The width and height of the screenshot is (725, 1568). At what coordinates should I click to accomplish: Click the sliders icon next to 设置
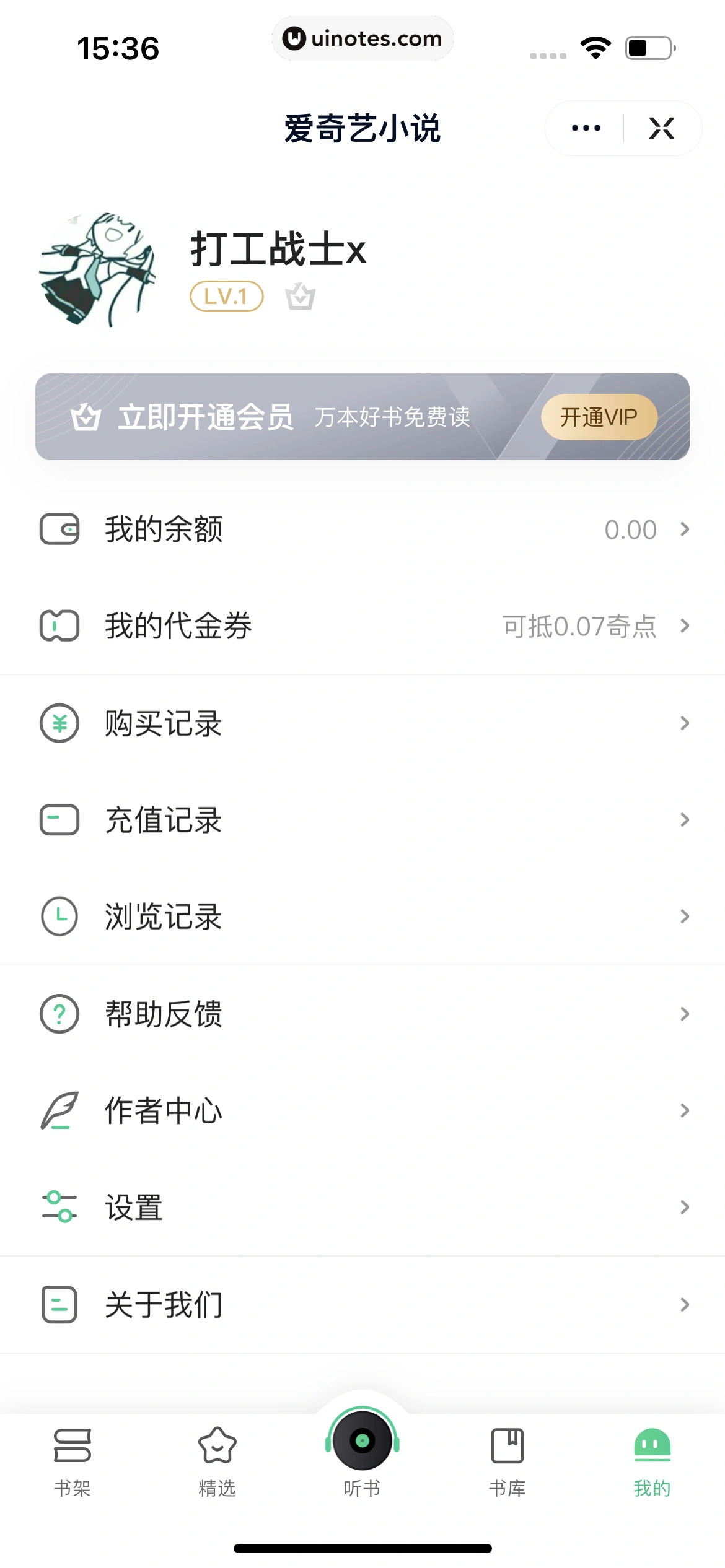click(x=59, y=1206)
